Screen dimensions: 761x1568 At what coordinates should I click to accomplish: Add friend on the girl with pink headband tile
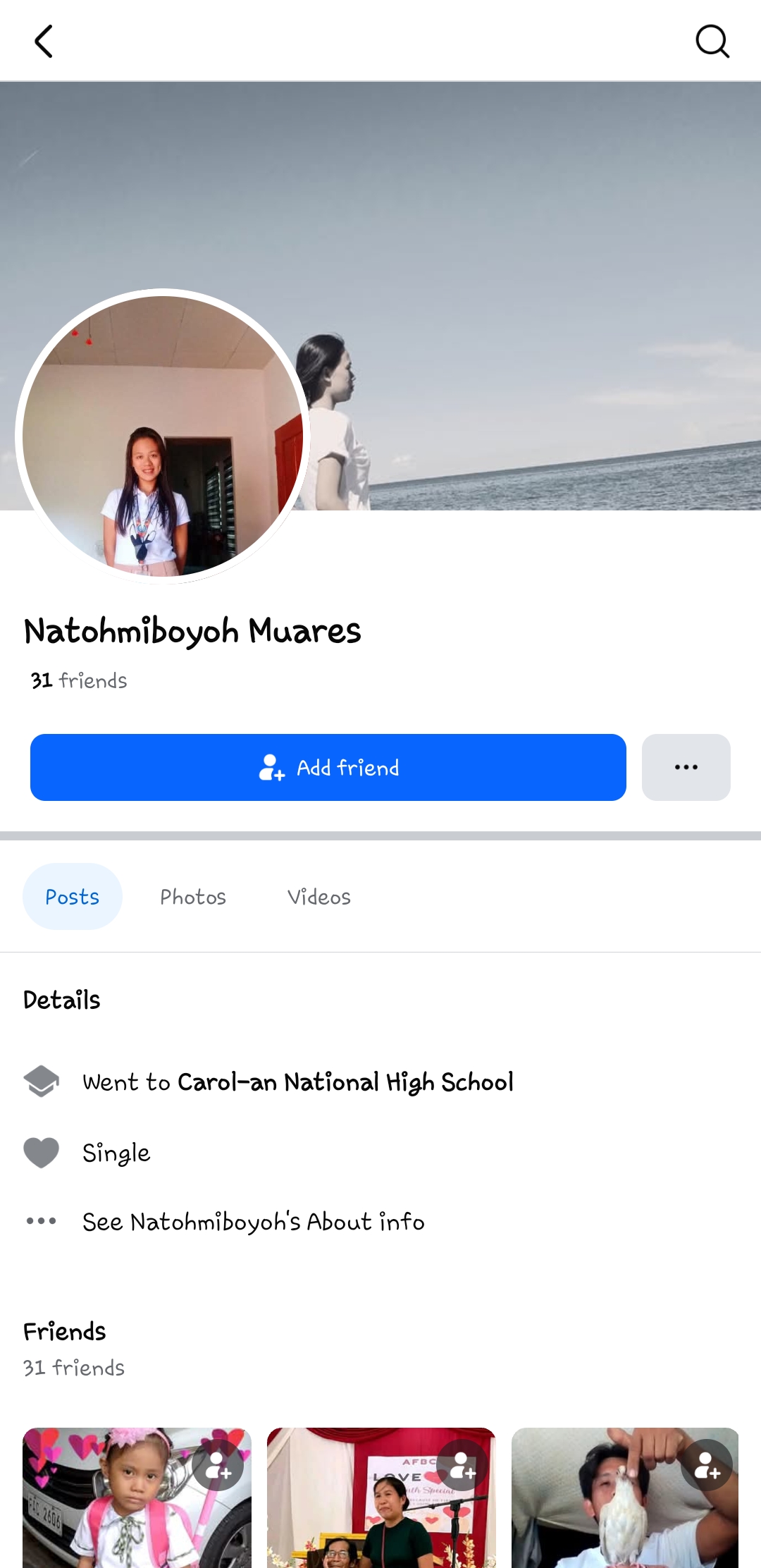[218, 1465]
